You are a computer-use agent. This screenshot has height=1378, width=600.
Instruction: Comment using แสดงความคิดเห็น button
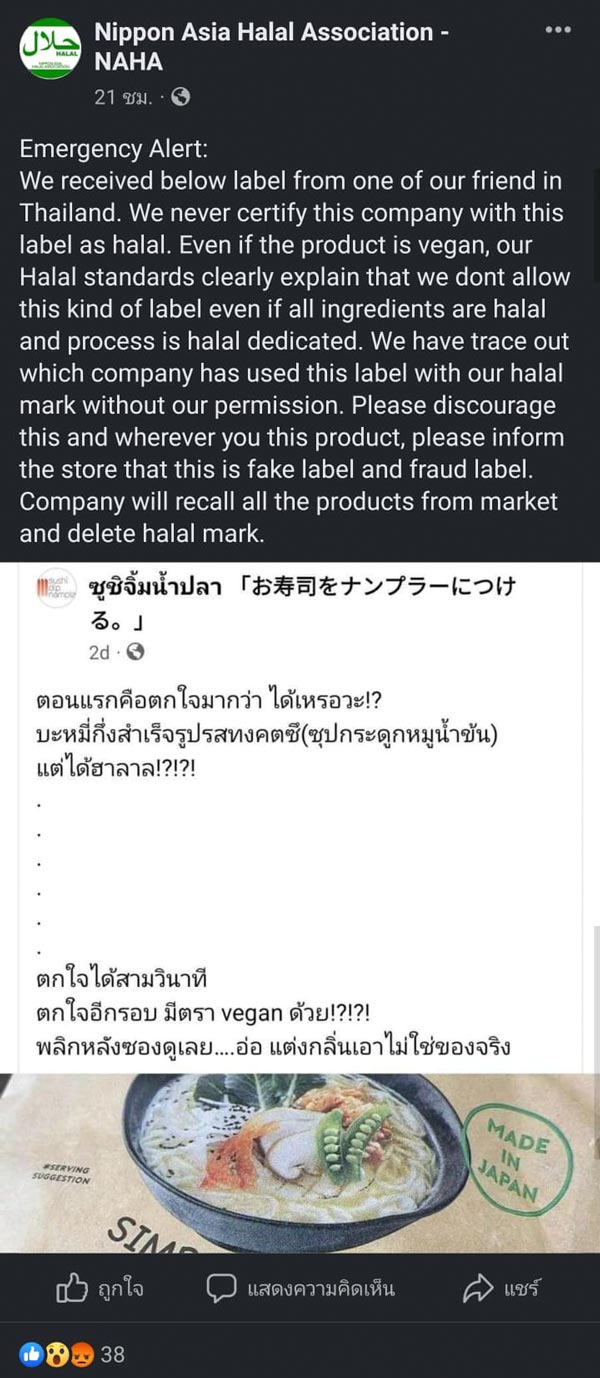[x=300, y=1289]
